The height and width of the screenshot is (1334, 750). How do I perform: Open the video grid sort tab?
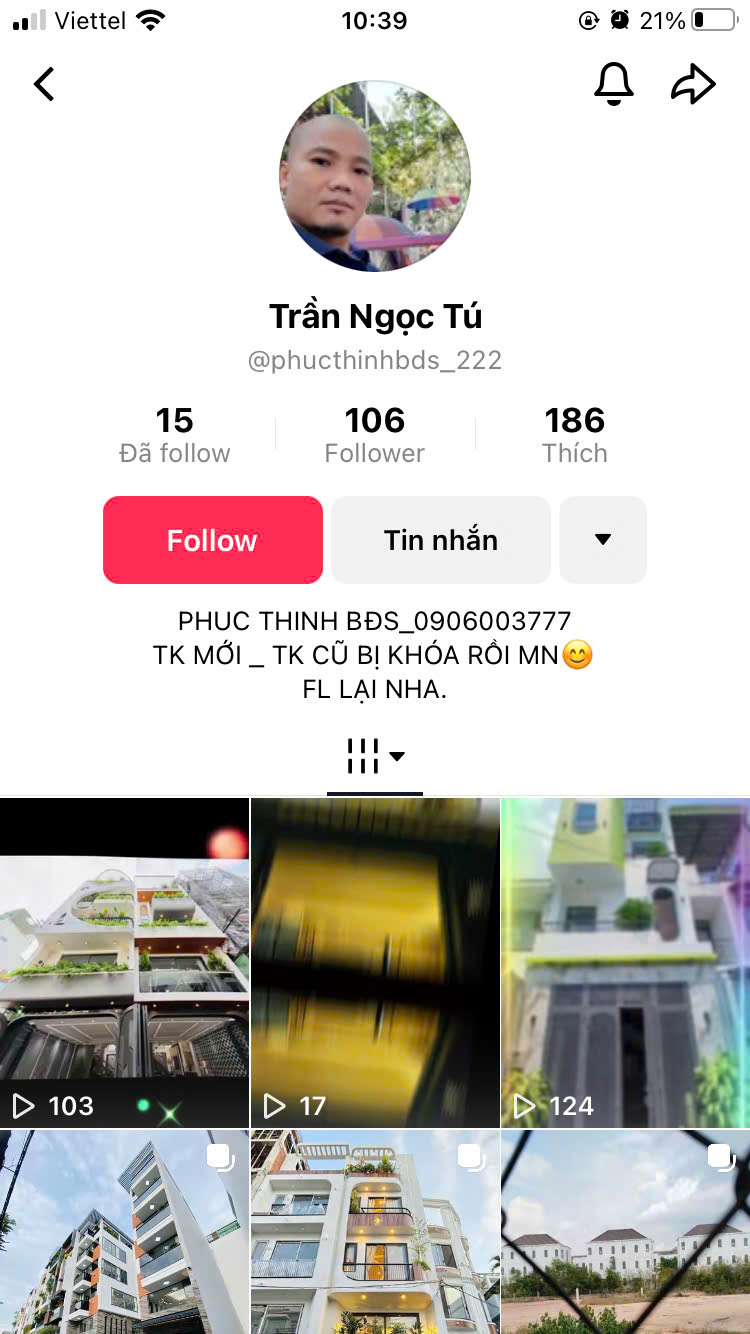coord(375,757)
